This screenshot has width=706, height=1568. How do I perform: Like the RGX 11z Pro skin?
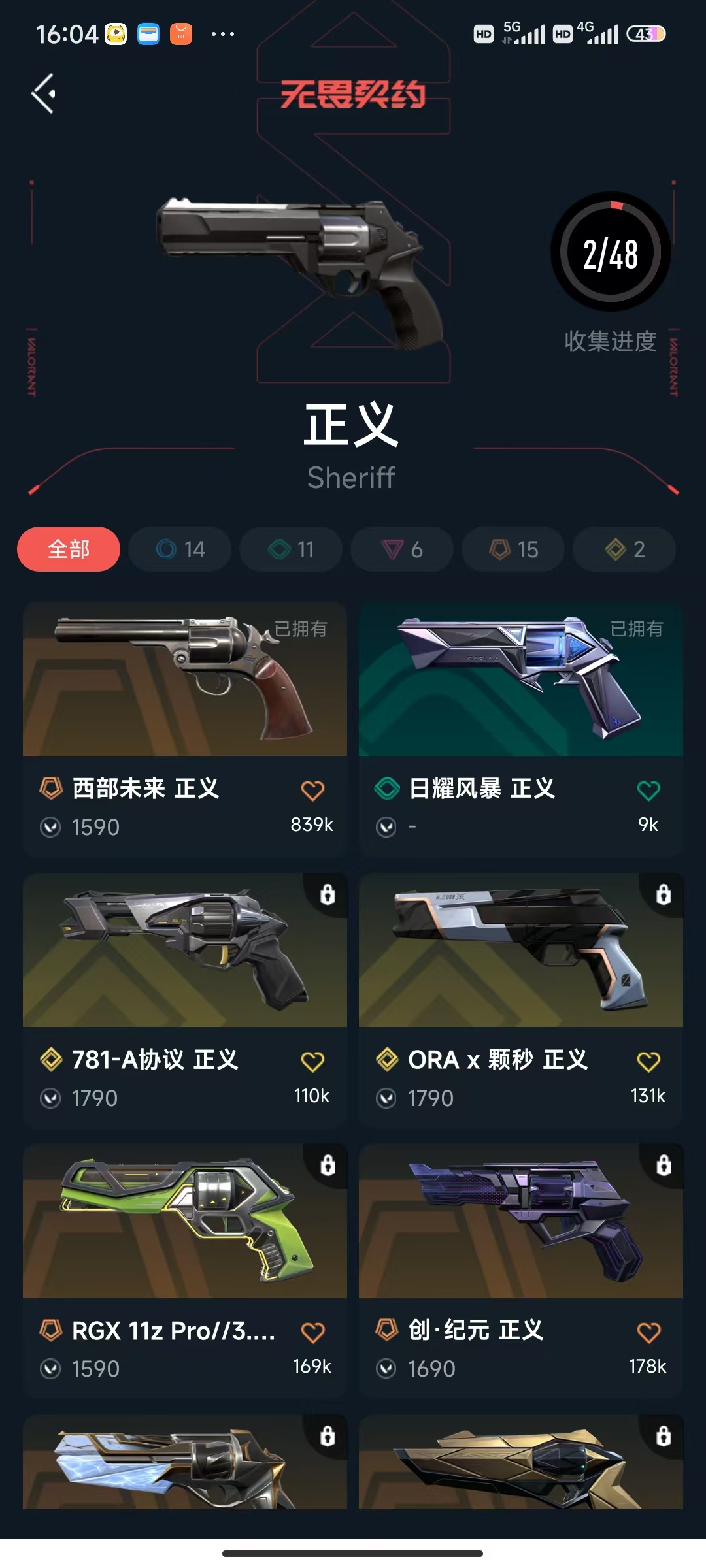[312, 1332]
